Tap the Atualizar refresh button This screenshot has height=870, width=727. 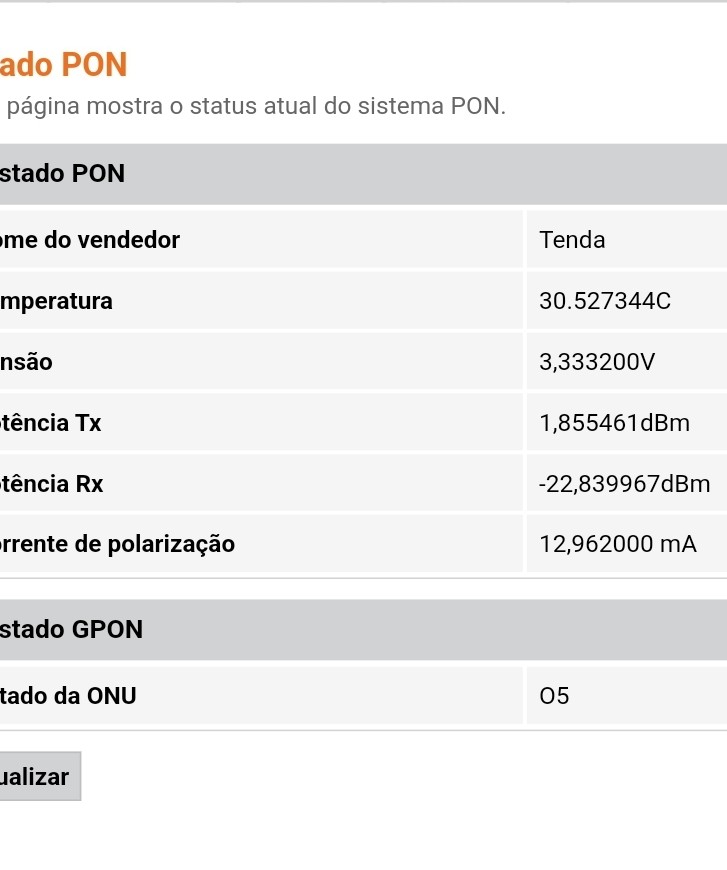click(38, 776)
